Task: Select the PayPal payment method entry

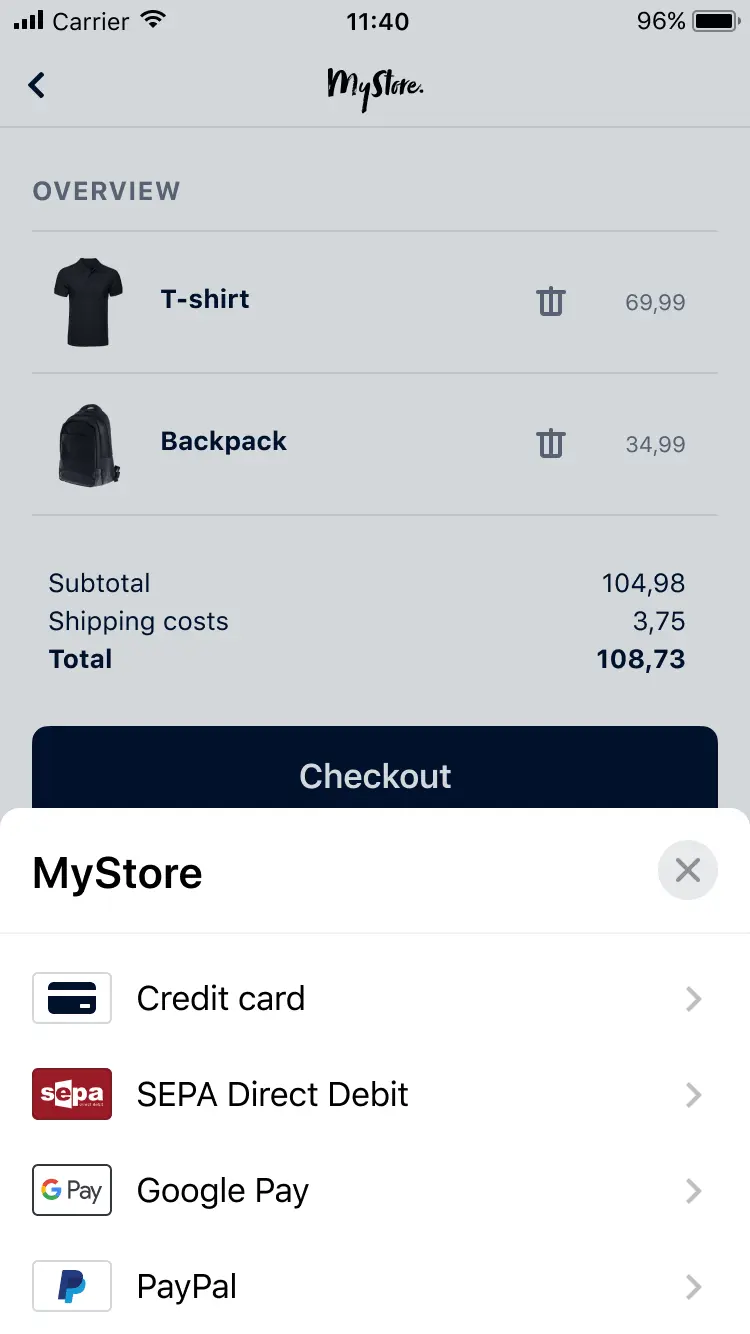Action: coord(186,1286)
